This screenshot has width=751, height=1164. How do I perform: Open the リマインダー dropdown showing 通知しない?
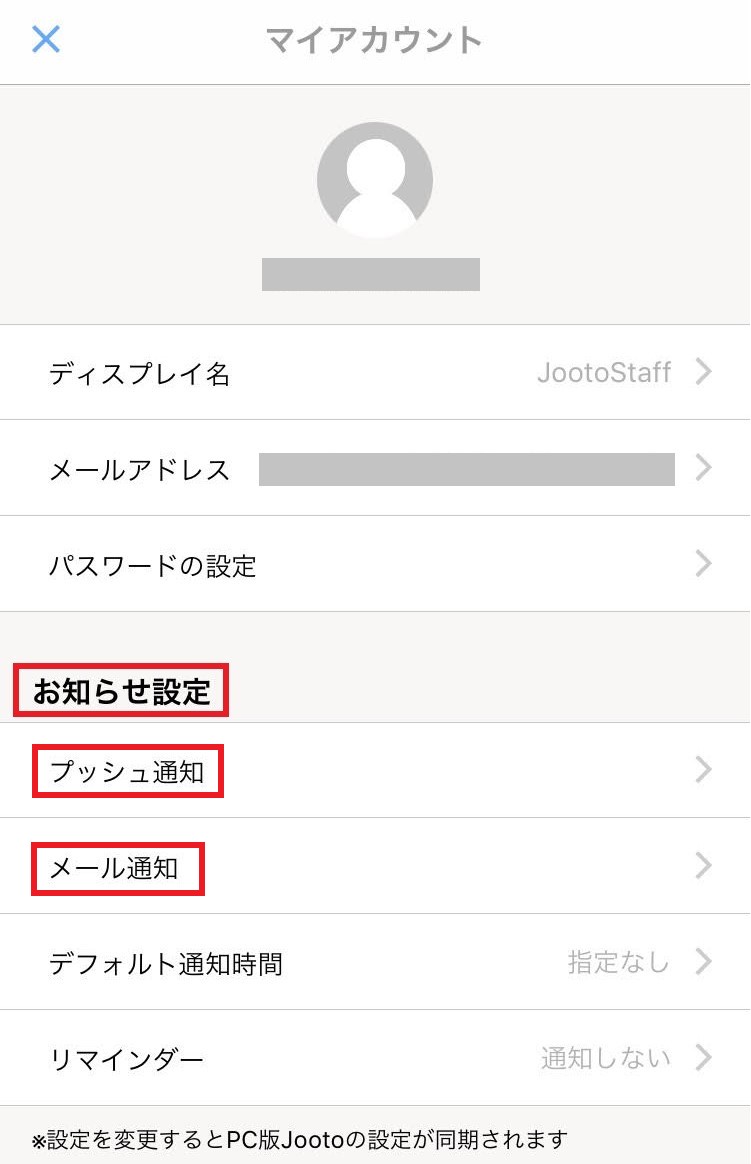(605, 1058)
